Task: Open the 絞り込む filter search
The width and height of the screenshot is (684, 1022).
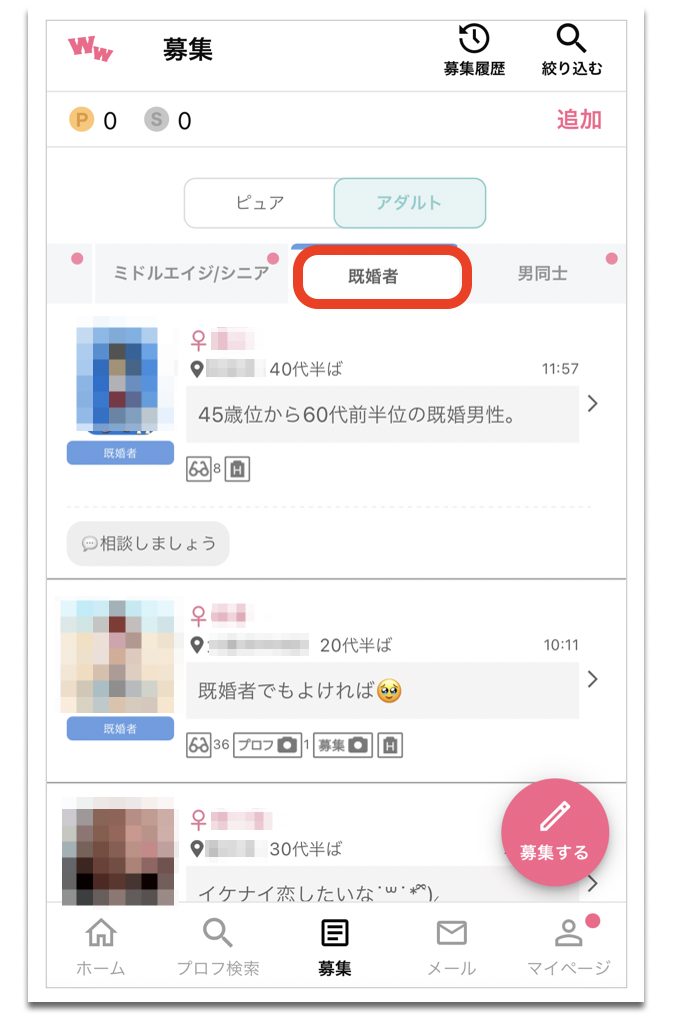Action: 572,52
